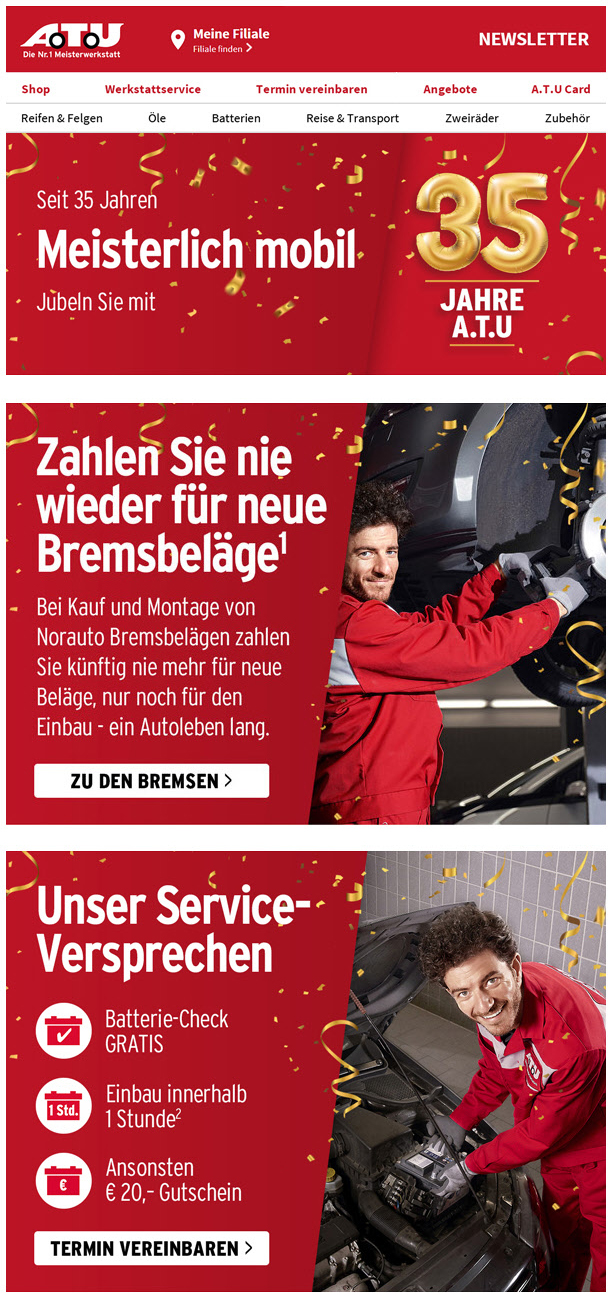This screenshot has height=1298, width=614.
Task: Tap the A.T.U logo
Action: [72, 39]
